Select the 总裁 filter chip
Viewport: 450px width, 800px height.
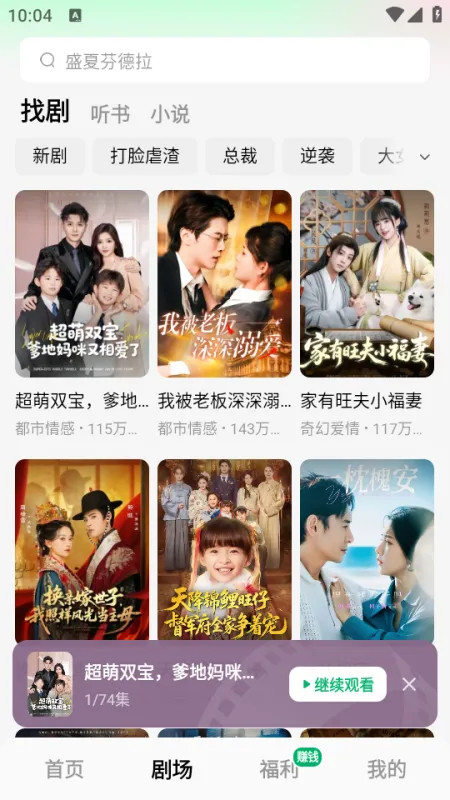point(240,156)
